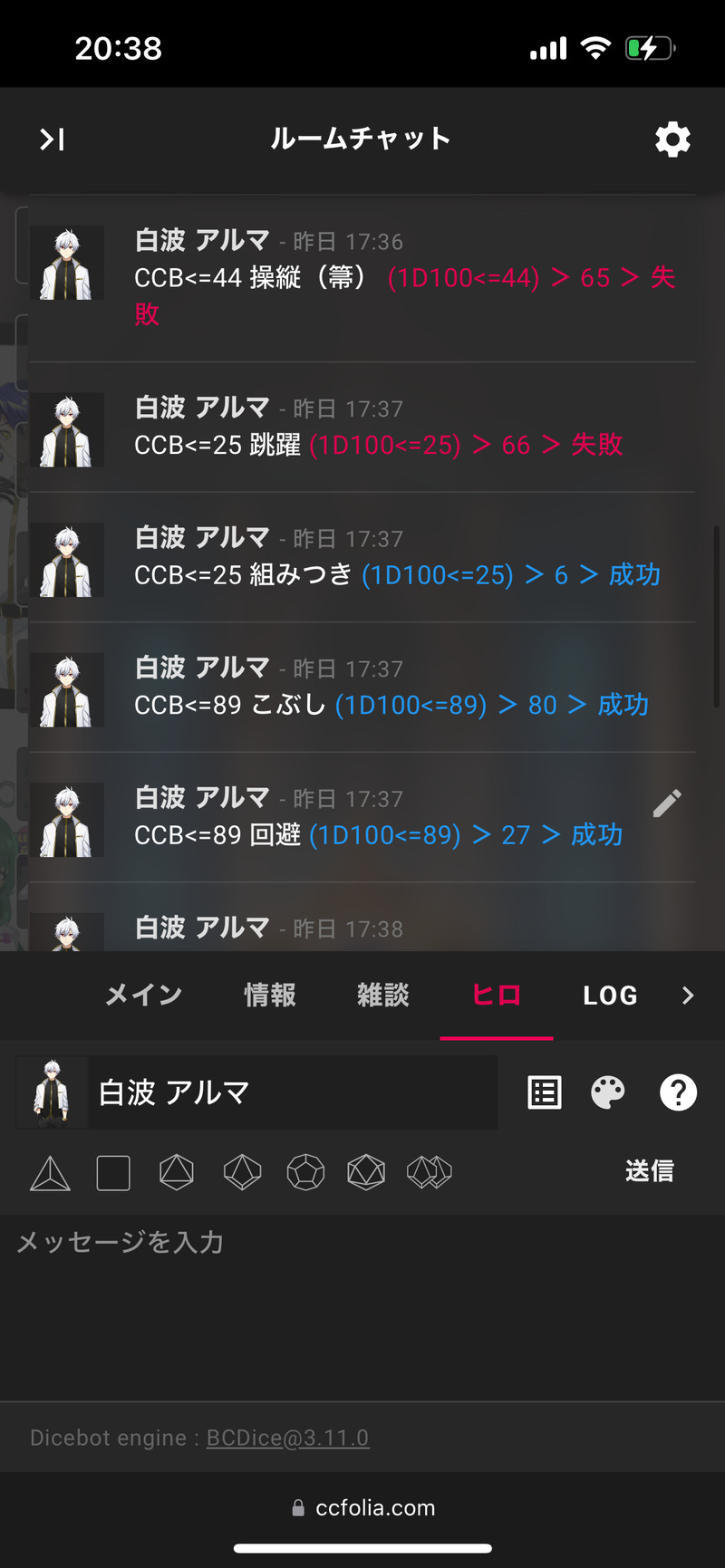This screenshot has height=1568, width=725.
Task: Show more tabs with the right chevron
Action: pos(688,996)
